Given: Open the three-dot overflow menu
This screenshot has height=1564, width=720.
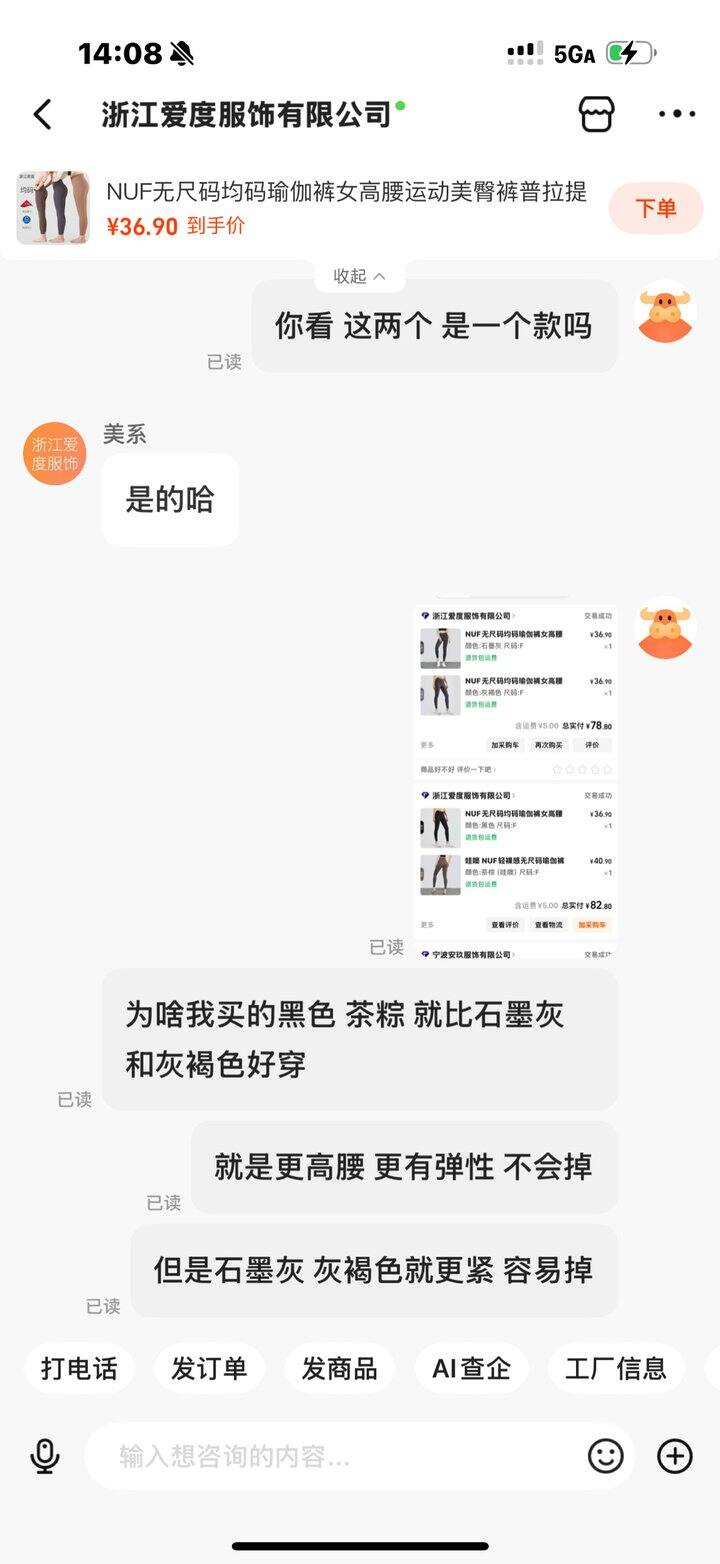Looking at the screenshot, I should [x=676, y=114].
